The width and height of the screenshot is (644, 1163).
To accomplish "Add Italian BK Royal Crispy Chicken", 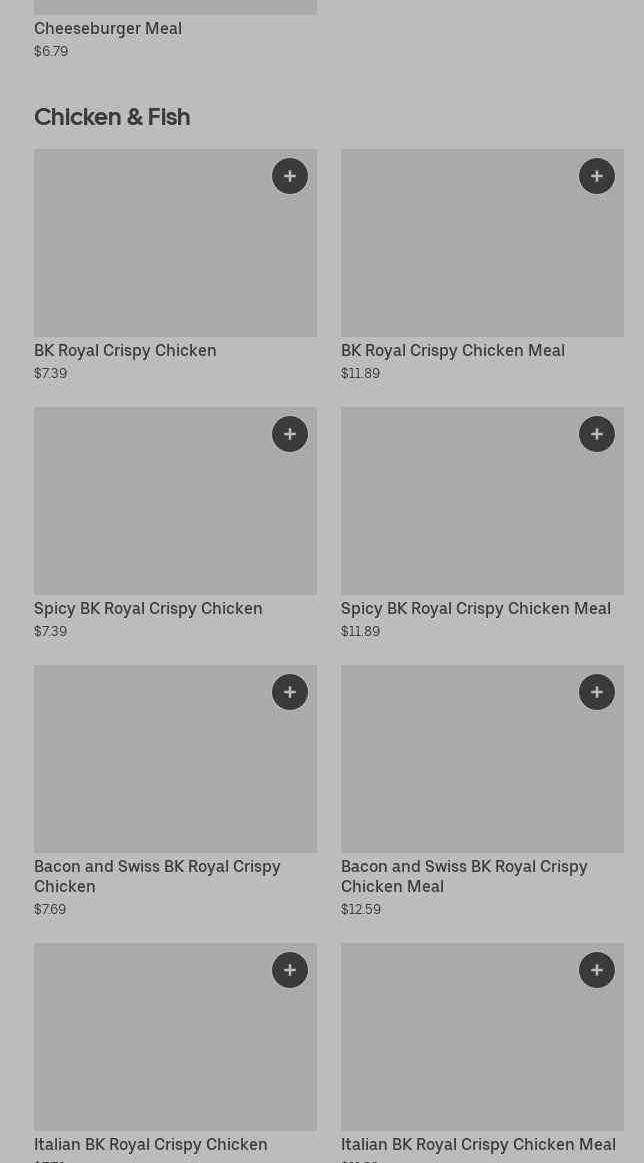I will pyautogui.click(x=290, y=970).
